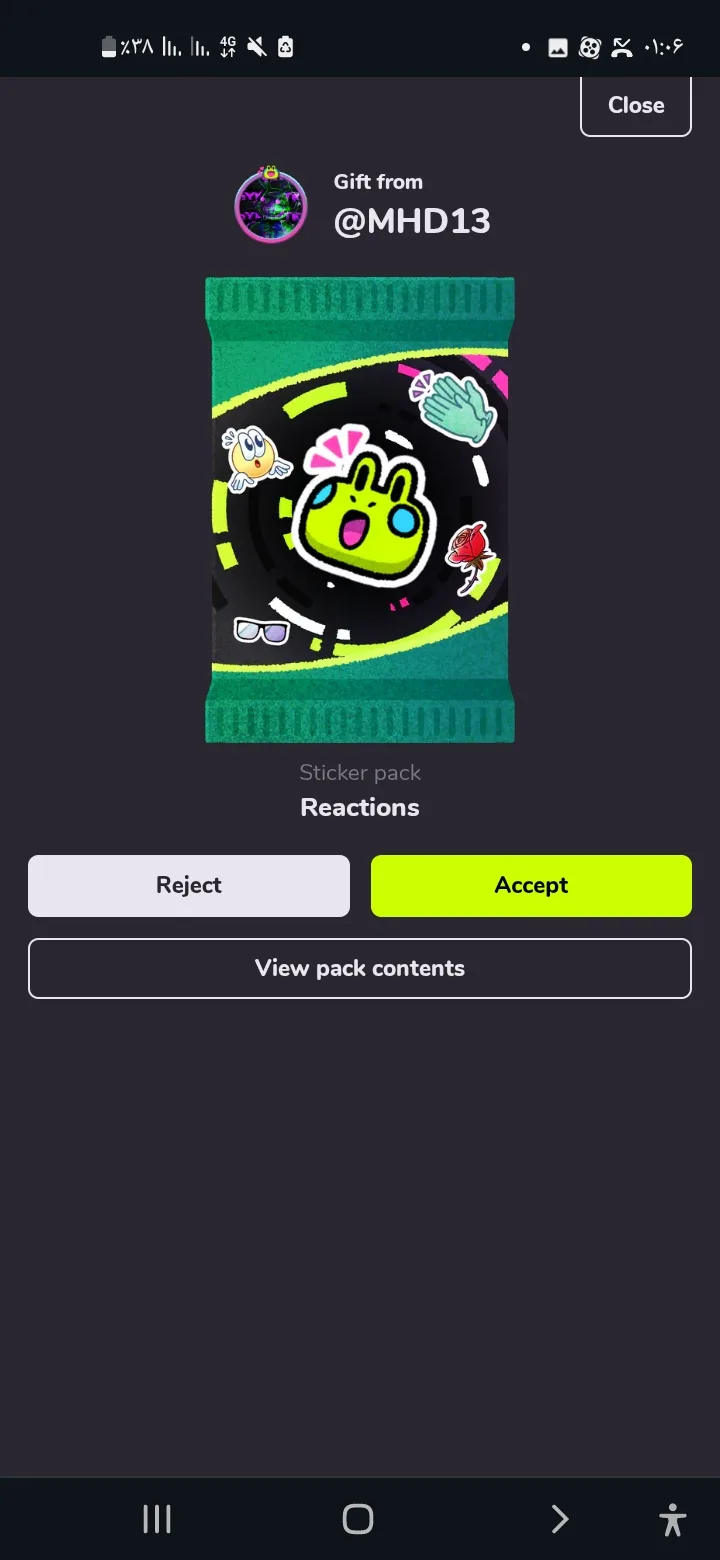Go back using the system navigation arrow

[560, 1519]
